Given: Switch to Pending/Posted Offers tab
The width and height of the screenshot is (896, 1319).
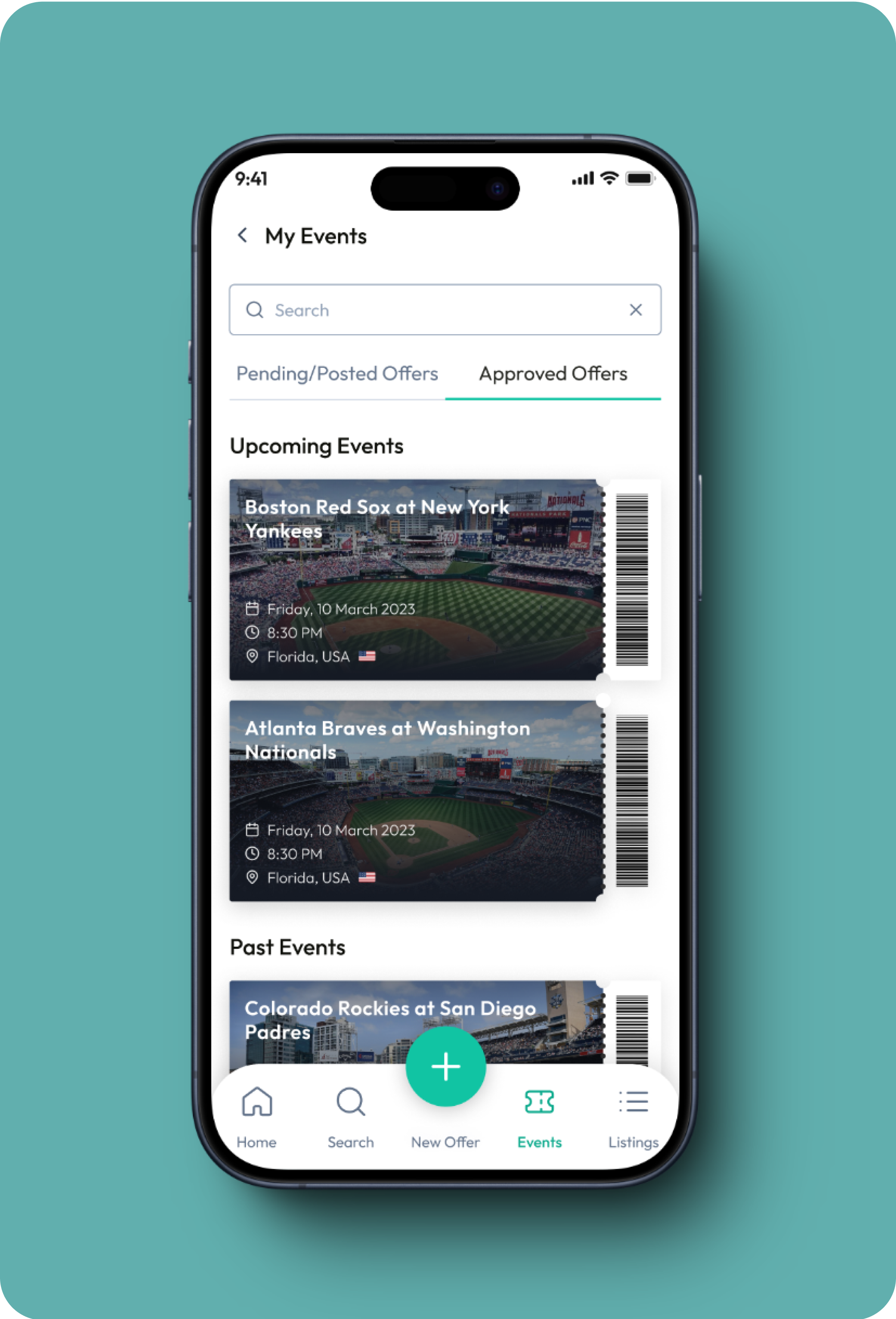Looking at the screenshot, I should [337, 373].
